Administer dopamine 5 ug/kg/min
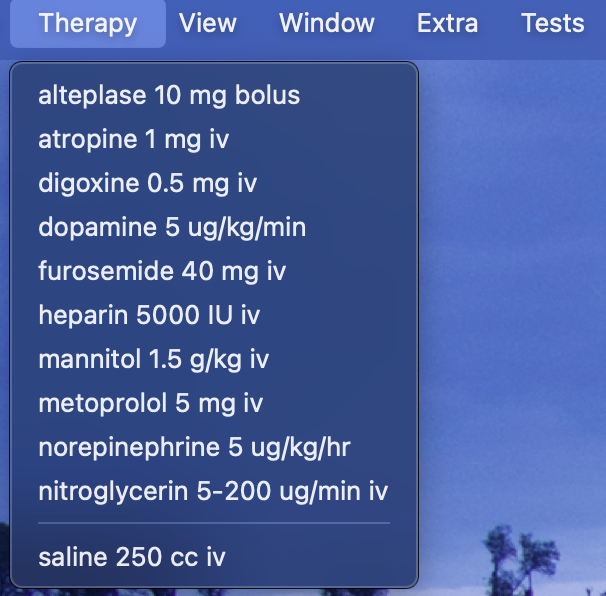Image resolution: width=606 pixels, height=596 pixels. [172, 228]
